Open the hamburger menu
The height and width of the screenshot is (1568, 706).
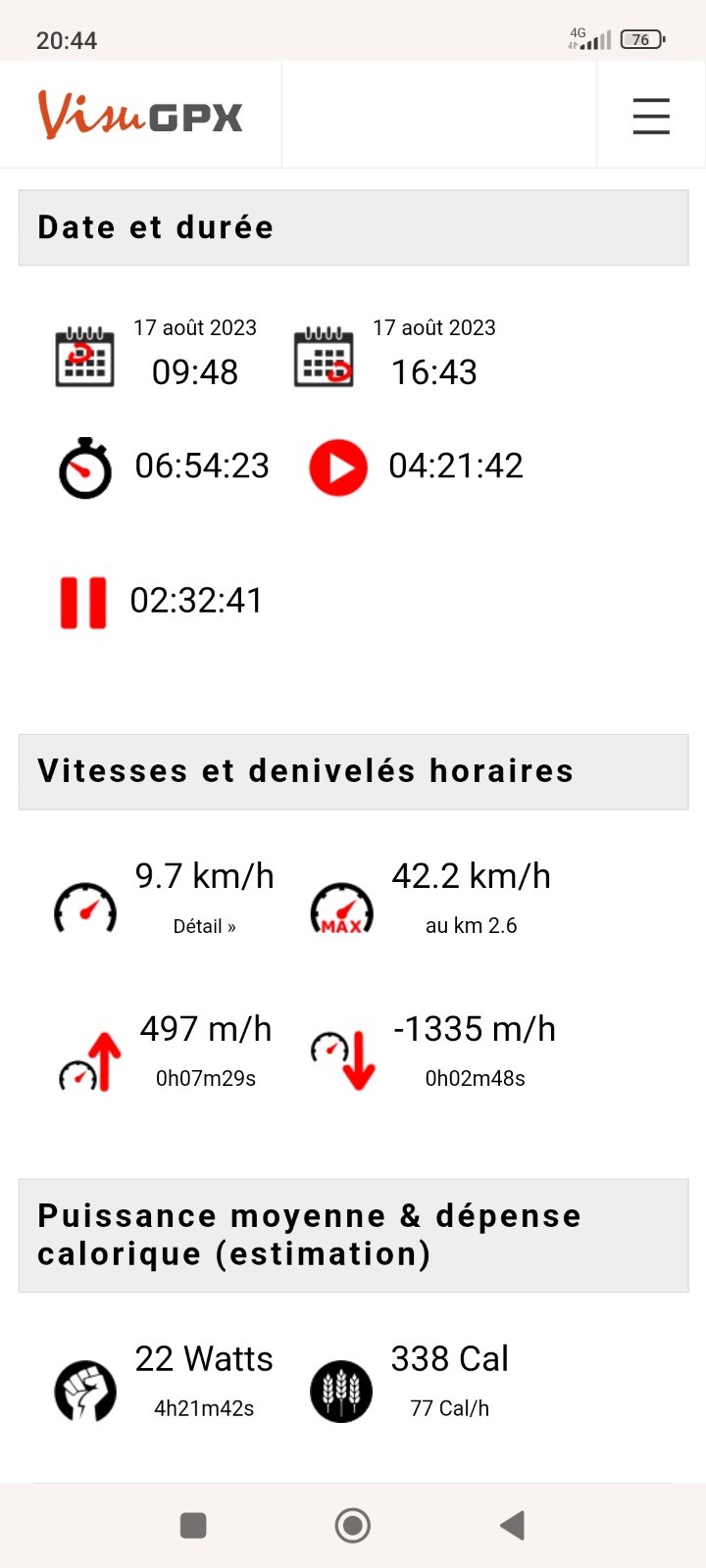650,116
